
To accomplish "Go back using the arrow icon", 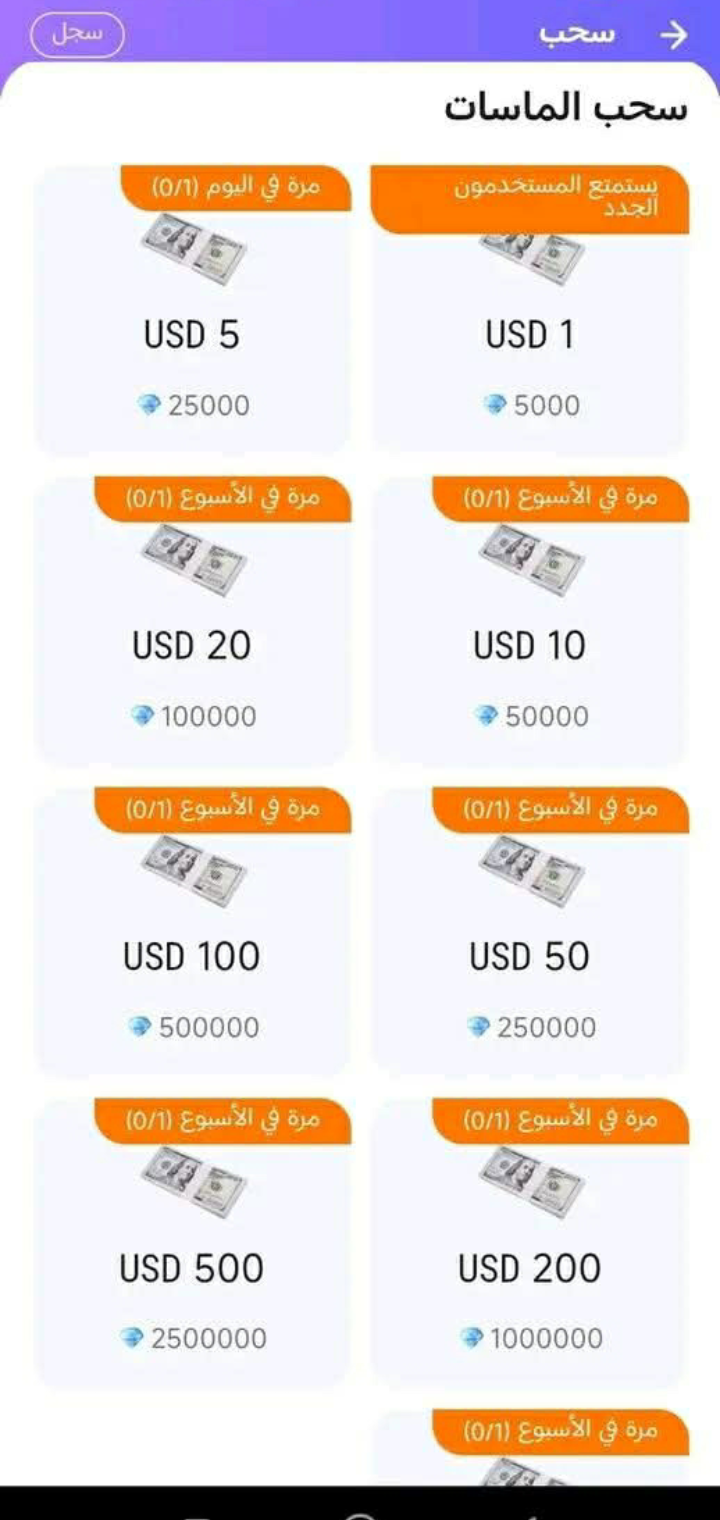I will click(676, 35).
